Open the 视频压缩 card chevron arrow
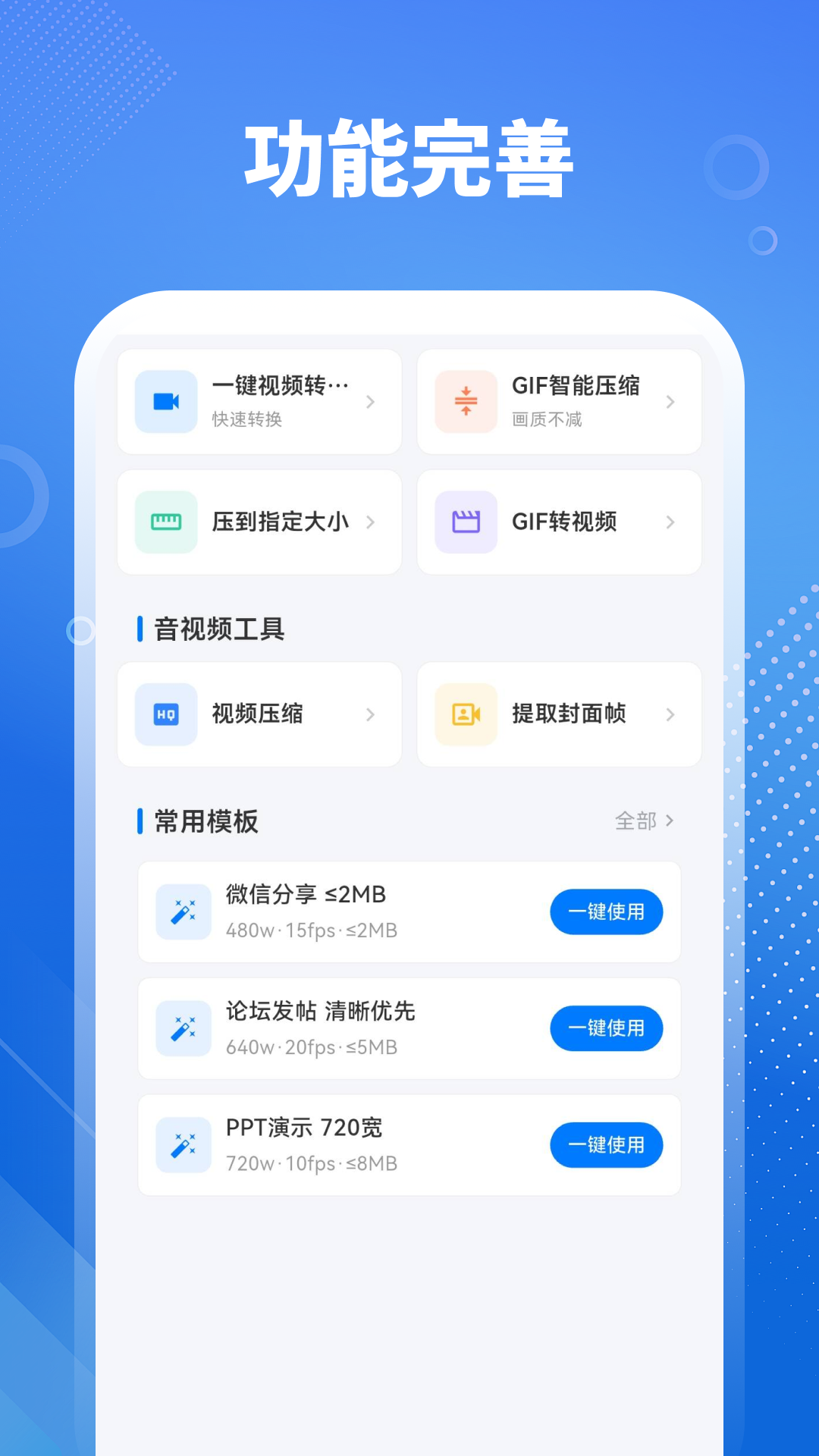 [371, 714]
